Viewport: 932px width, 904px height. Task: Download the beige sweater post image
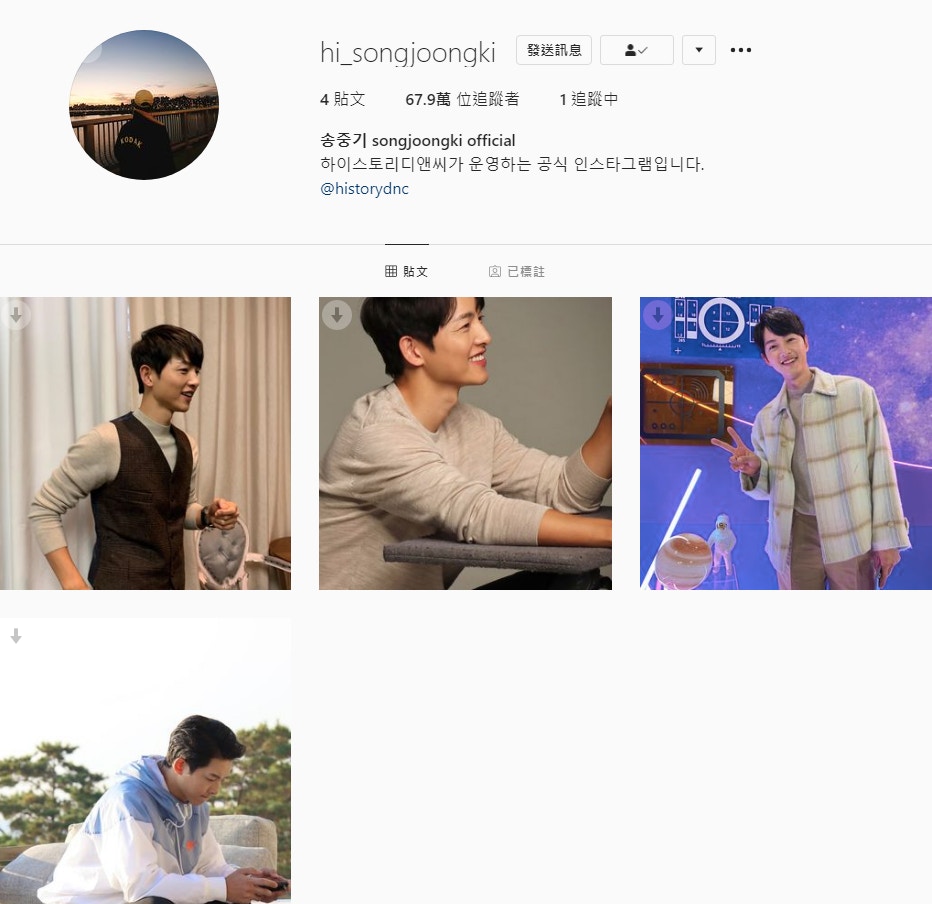pos(337,315)
